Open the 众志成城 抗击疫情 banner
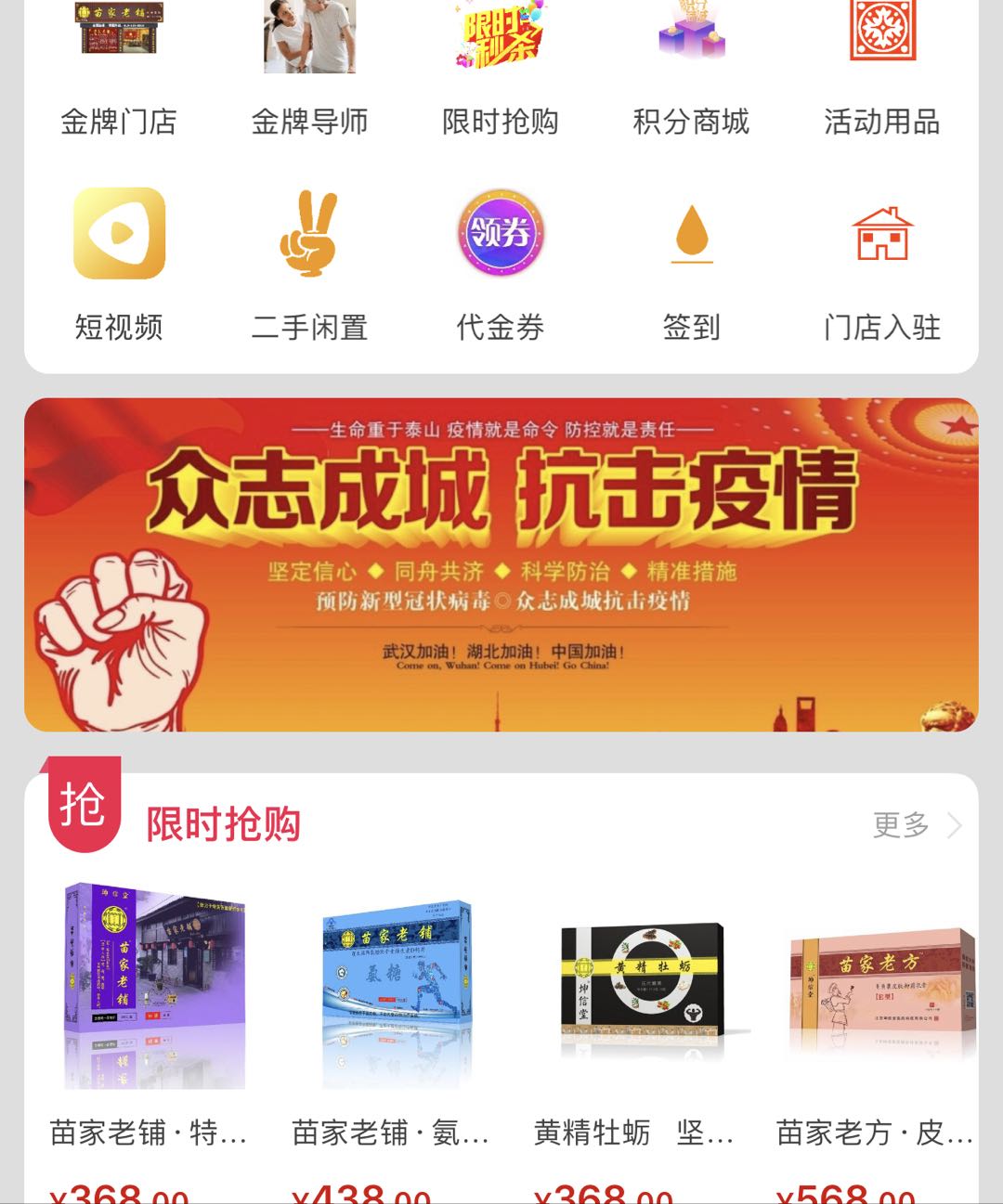Screen dimensions: 1003x1204 click(x=501, y=564)
